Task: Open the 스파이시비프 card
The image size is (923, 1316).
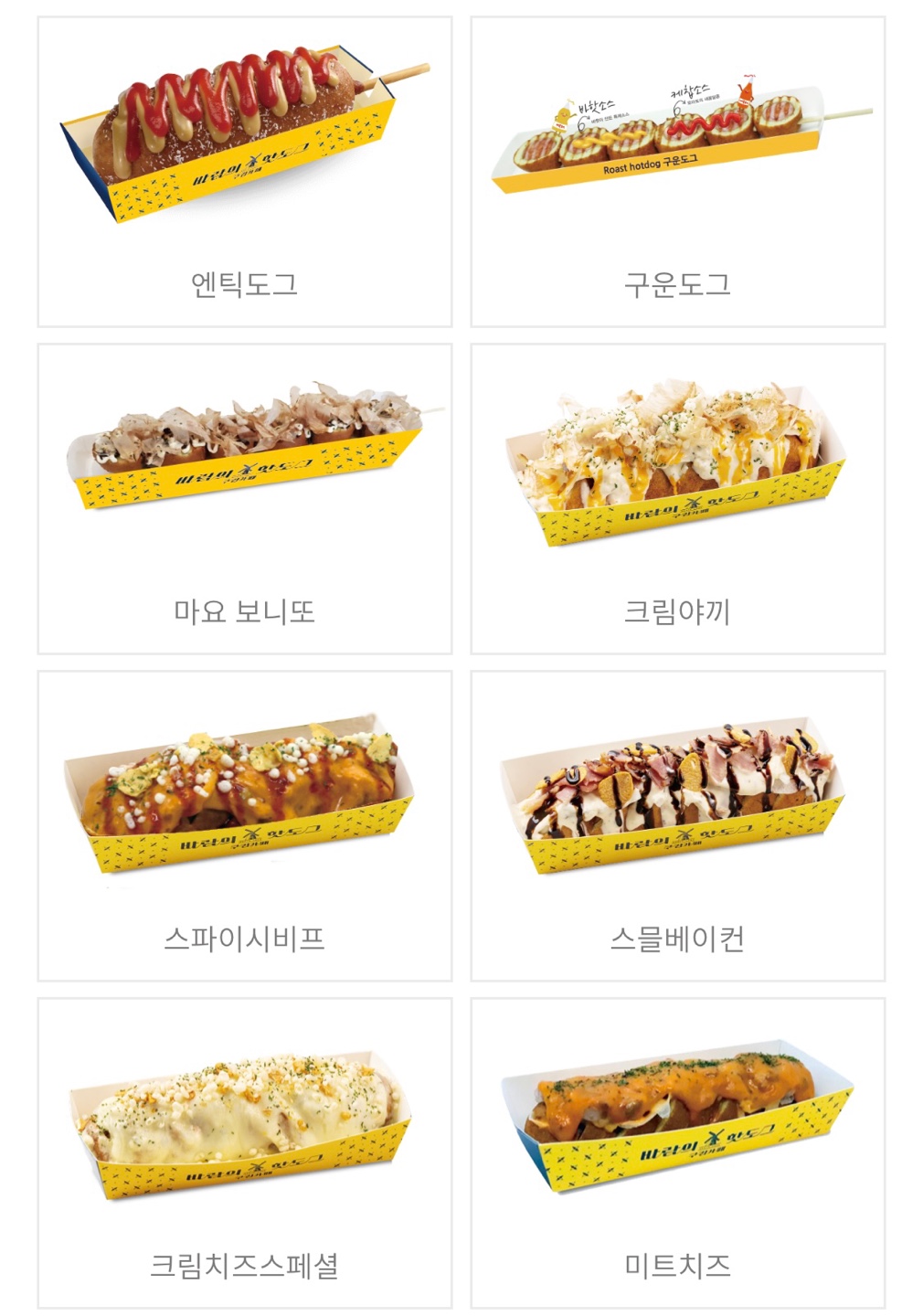Action: [245, 826]
